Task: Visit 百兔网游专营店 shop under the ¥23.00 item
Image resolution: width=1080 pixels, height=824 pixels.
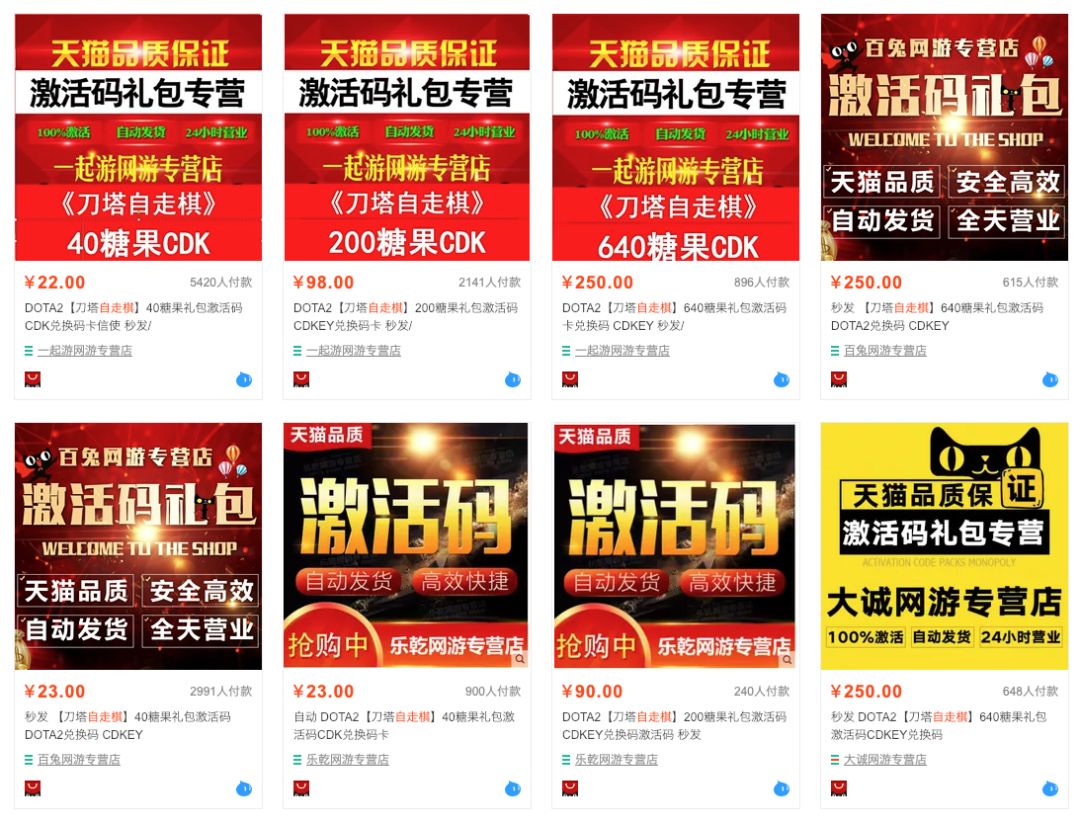Action: tap(78, 760)
